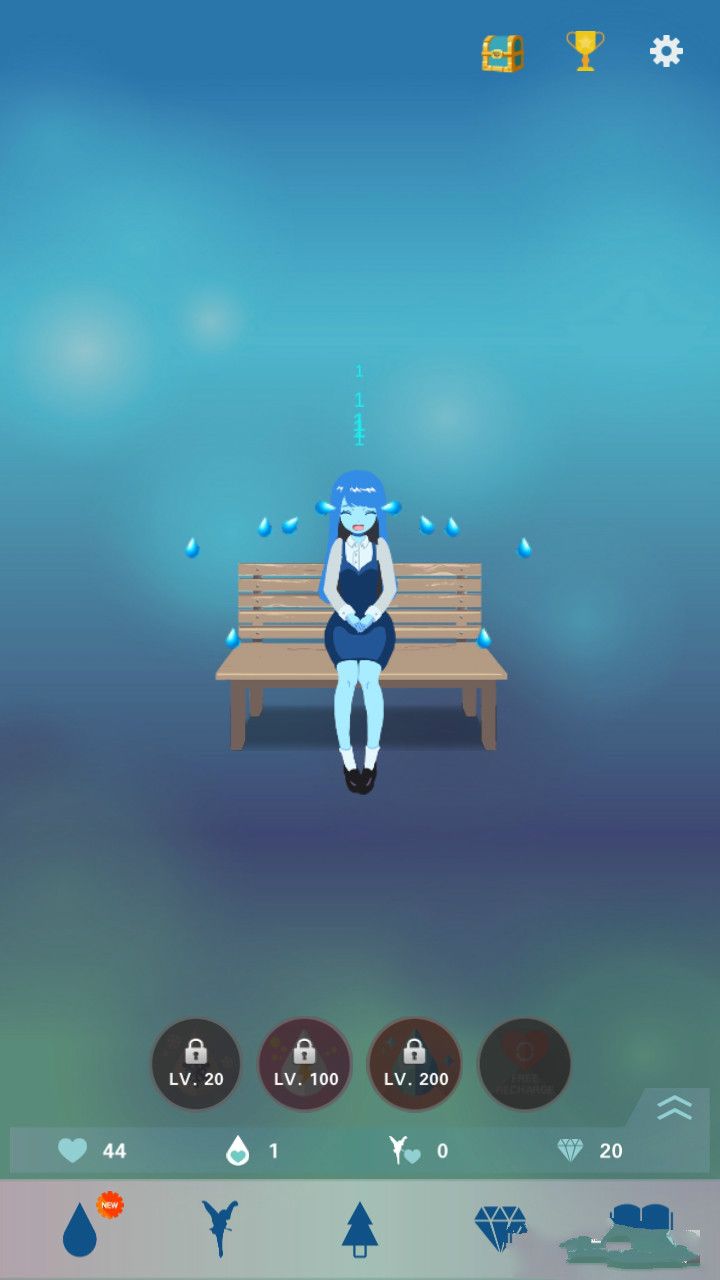Screen dimensions: 720x1280
Task: Tap the locked LV. 100 item
Action: 305,1064
